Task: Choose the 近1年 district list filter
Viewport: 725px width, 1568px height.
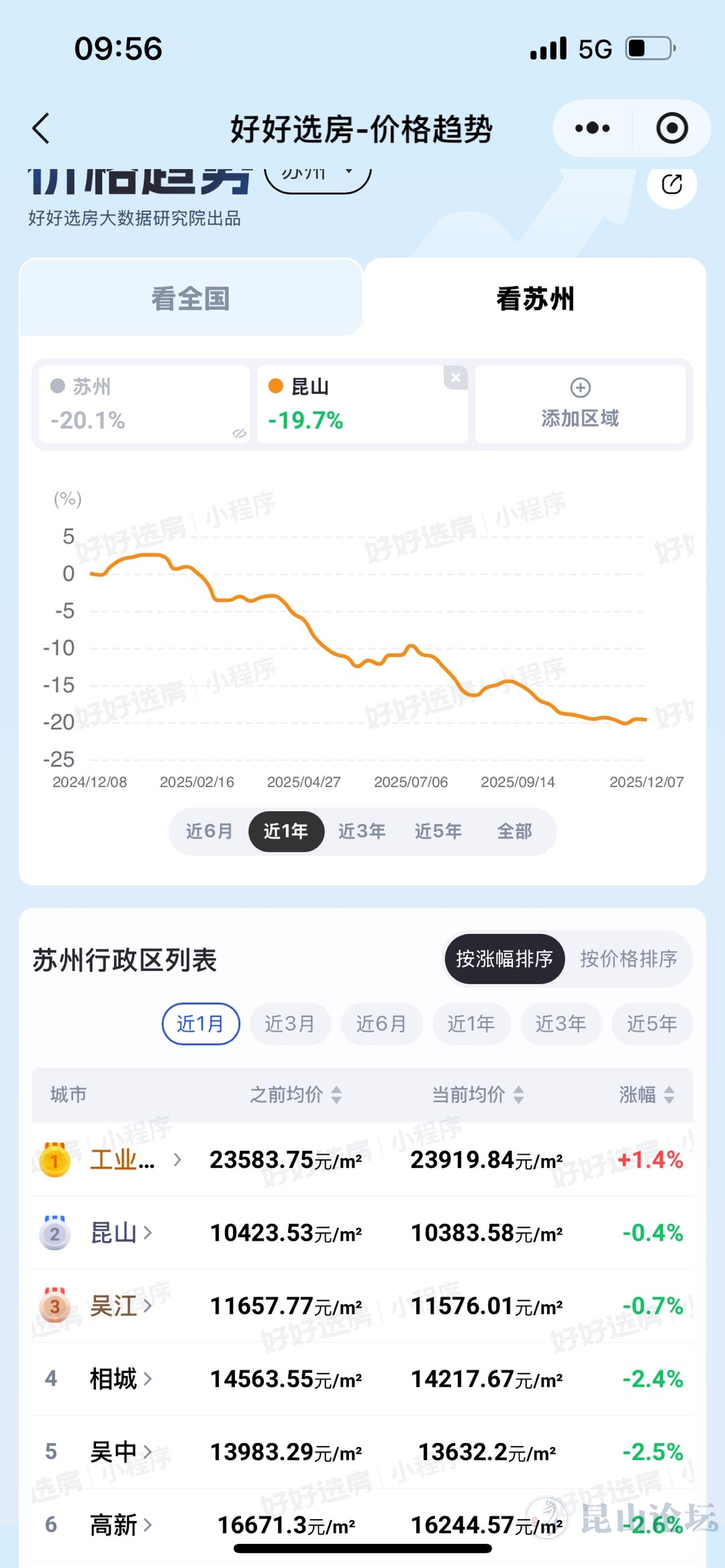Action: [x=471, y=1024]
